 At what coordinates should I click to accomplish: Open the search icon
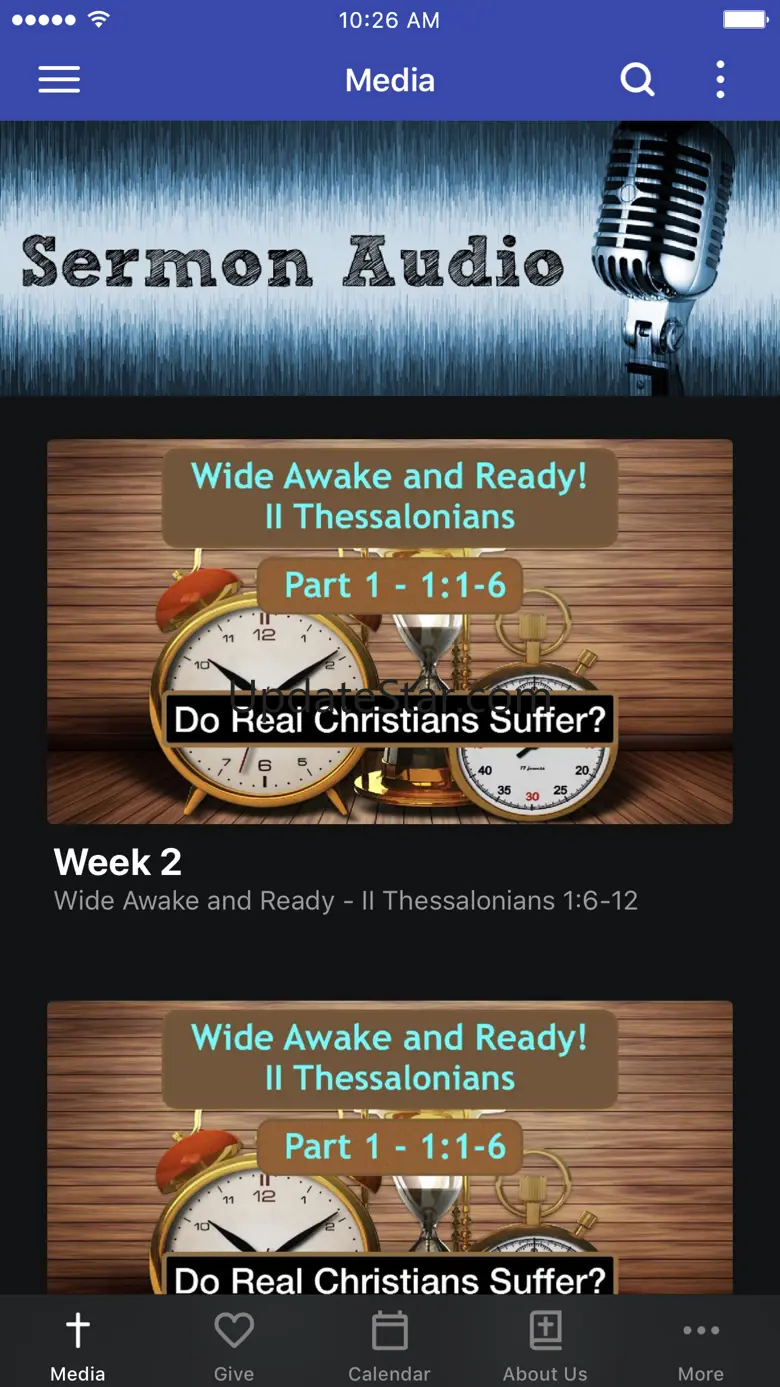pyautogui.click(x=637, y=80)
